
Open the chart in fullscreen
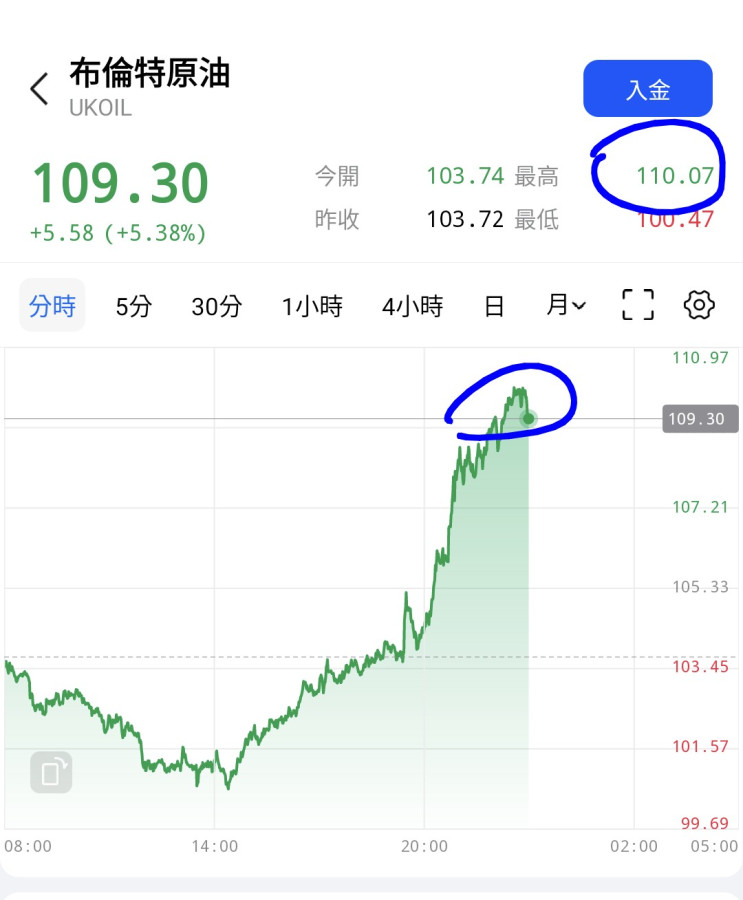point(638,305)
